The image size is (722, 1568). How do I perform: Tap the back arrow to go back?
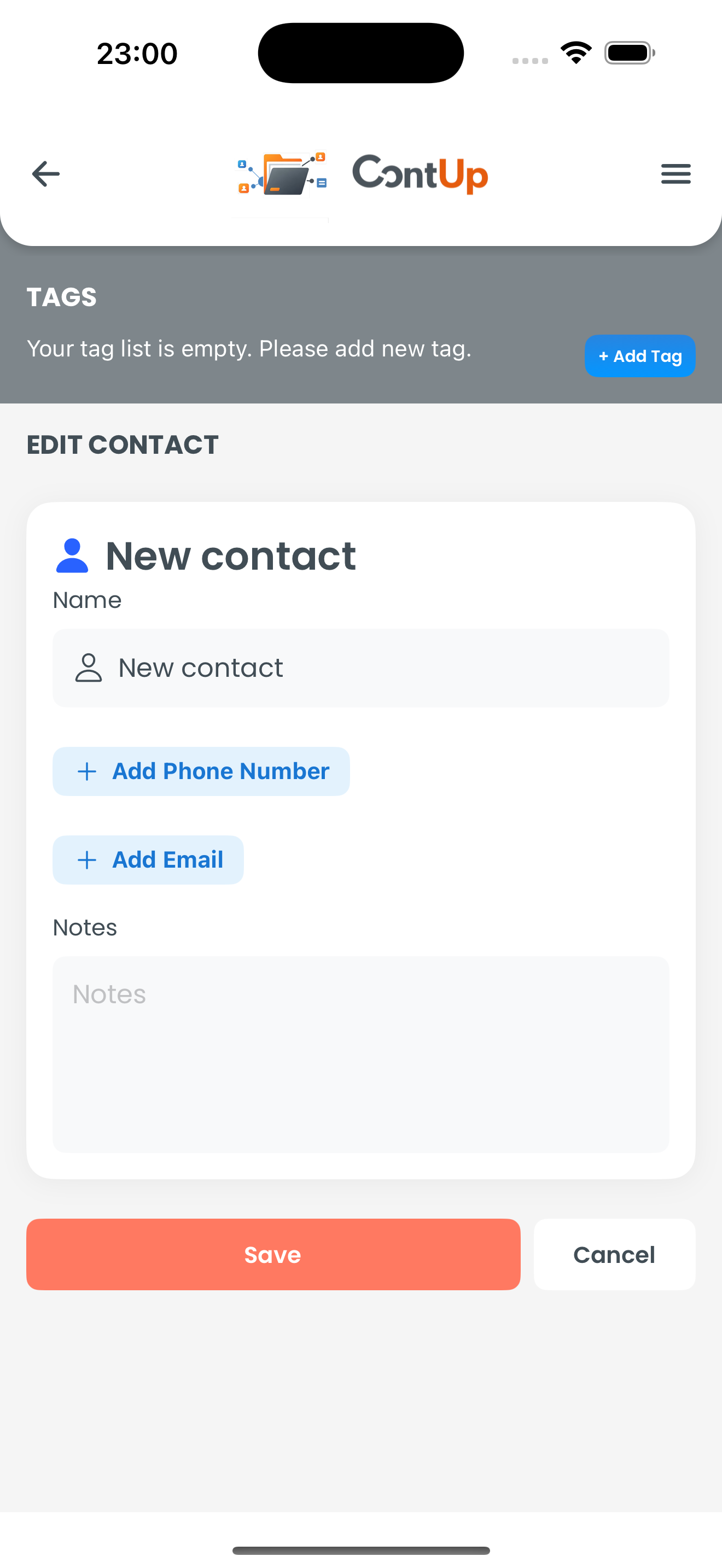(45, 174)
